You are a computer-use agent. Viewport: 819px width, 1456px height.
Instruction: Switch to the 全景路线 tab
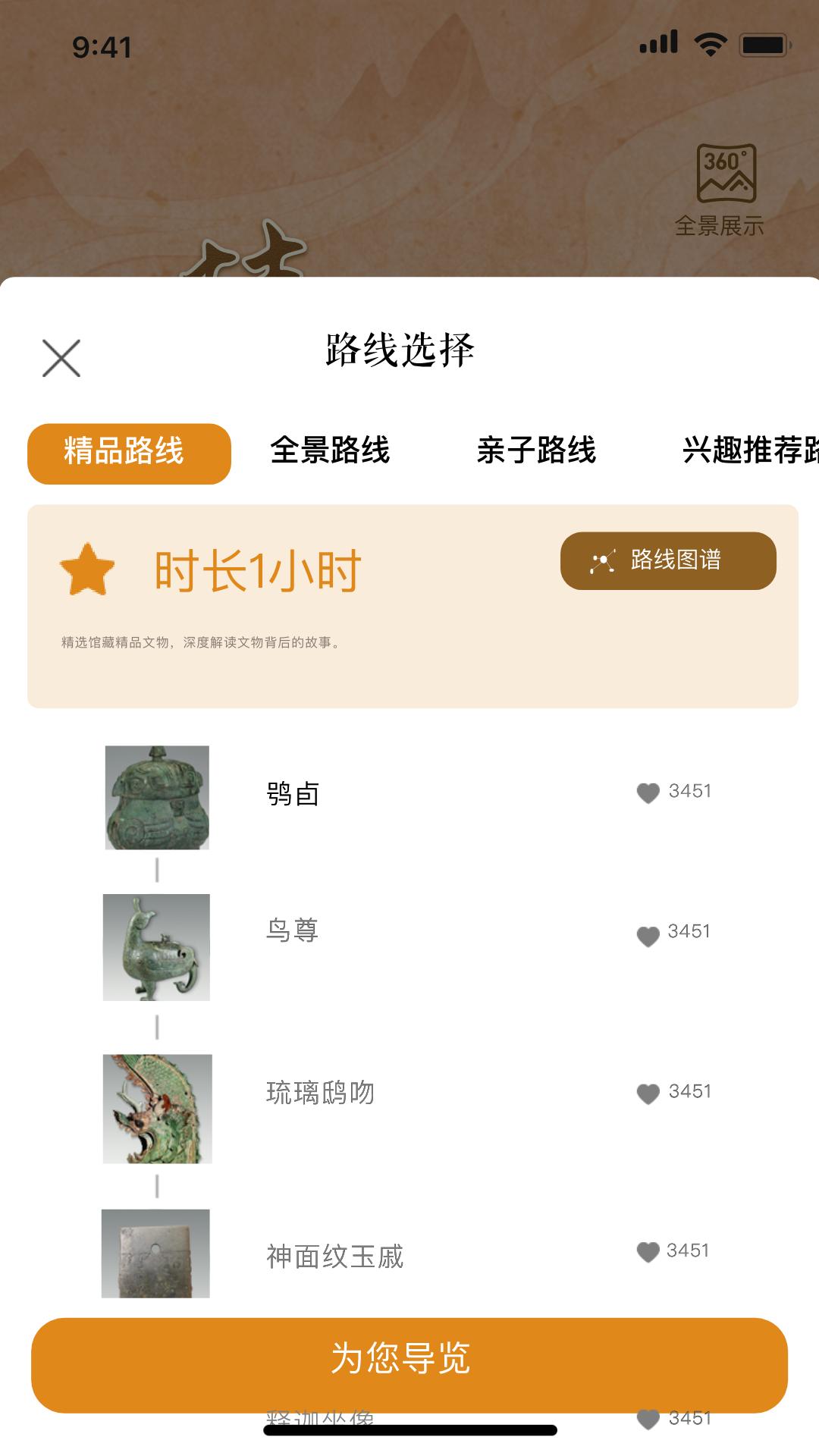coord(331,450)
